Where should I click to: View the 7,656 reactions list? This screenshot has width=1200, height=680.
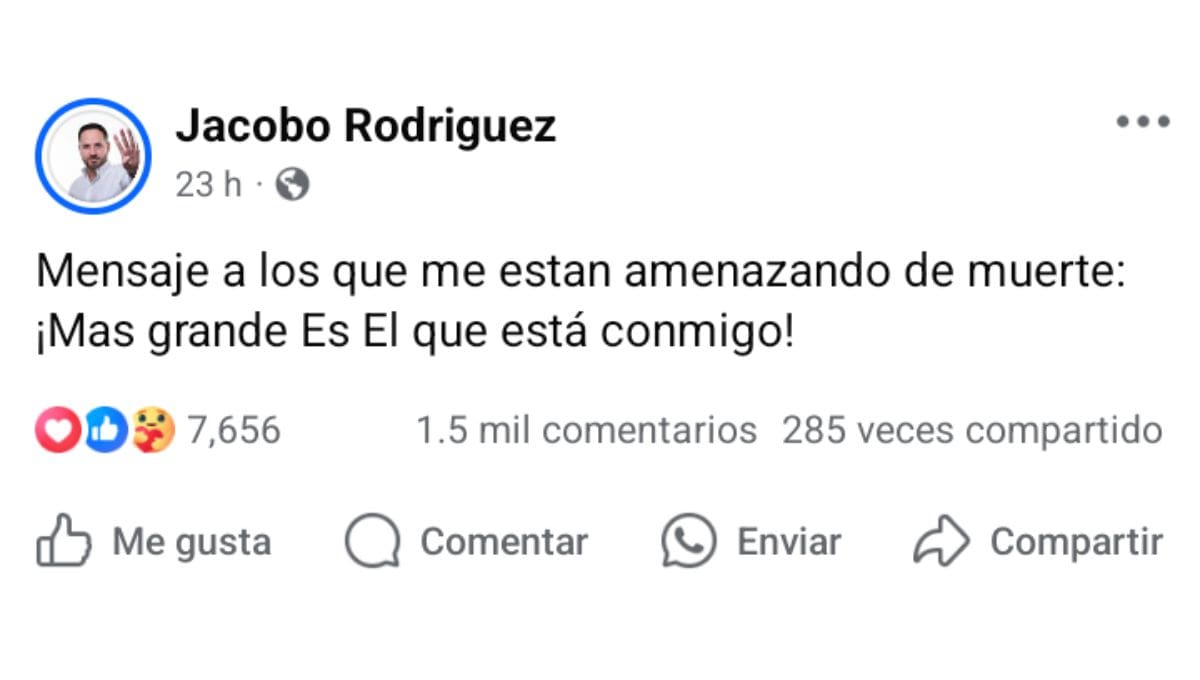pyautogui.click(x=160, y=431)
